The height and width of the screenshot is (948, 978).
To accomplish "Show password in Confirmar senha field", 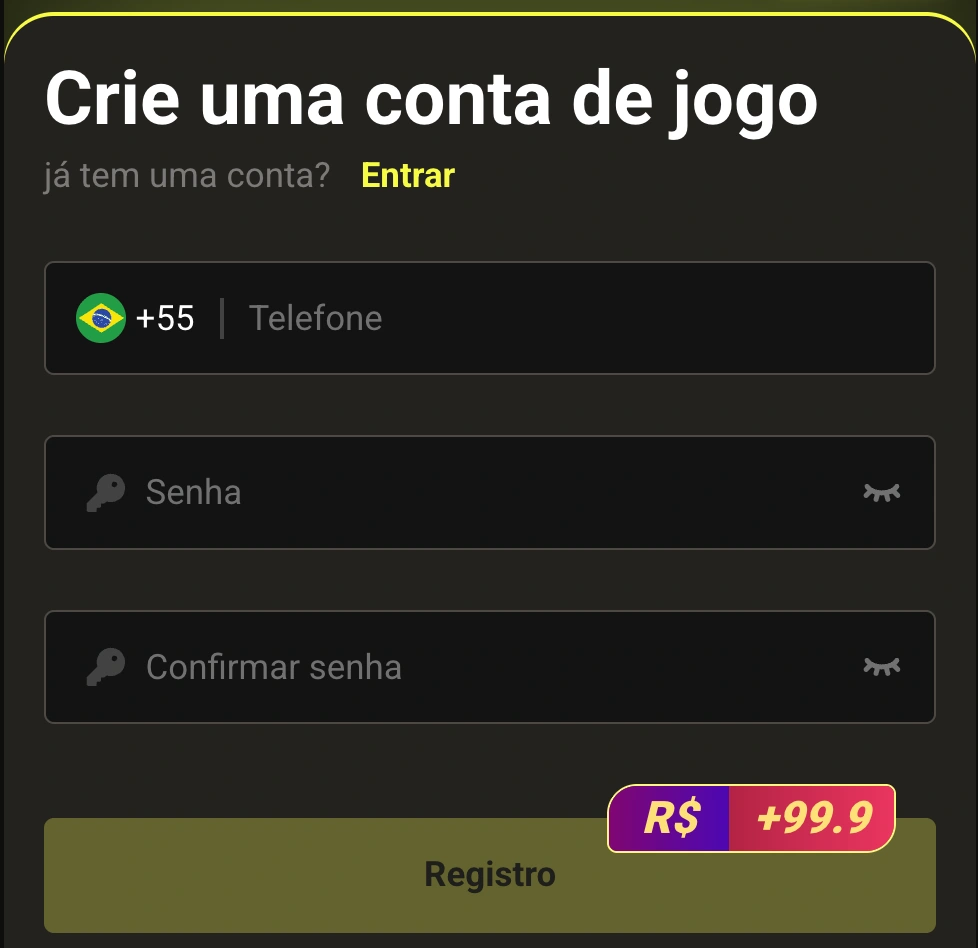I will point(881,667).
